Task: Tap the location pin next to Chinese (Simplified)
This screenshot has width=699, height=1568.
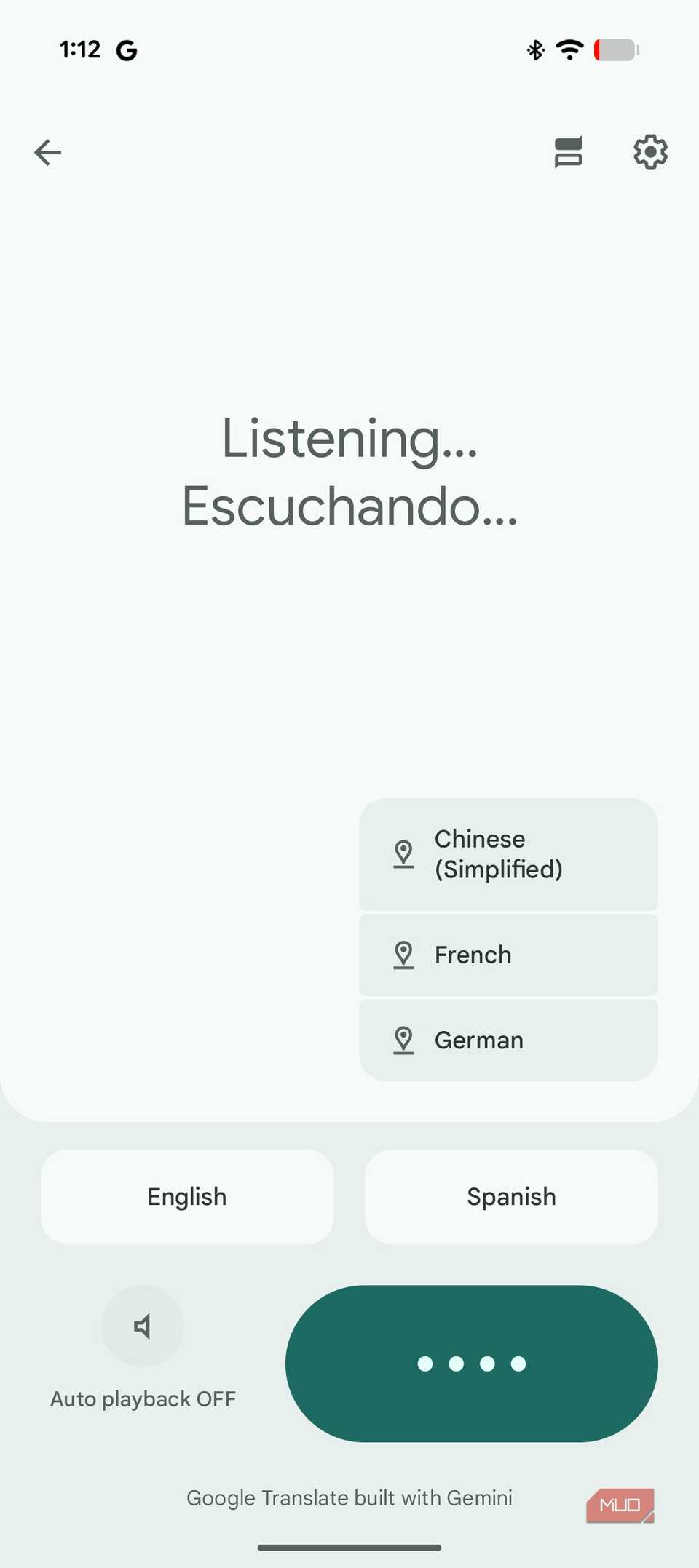Action: (x=403, y=853)
